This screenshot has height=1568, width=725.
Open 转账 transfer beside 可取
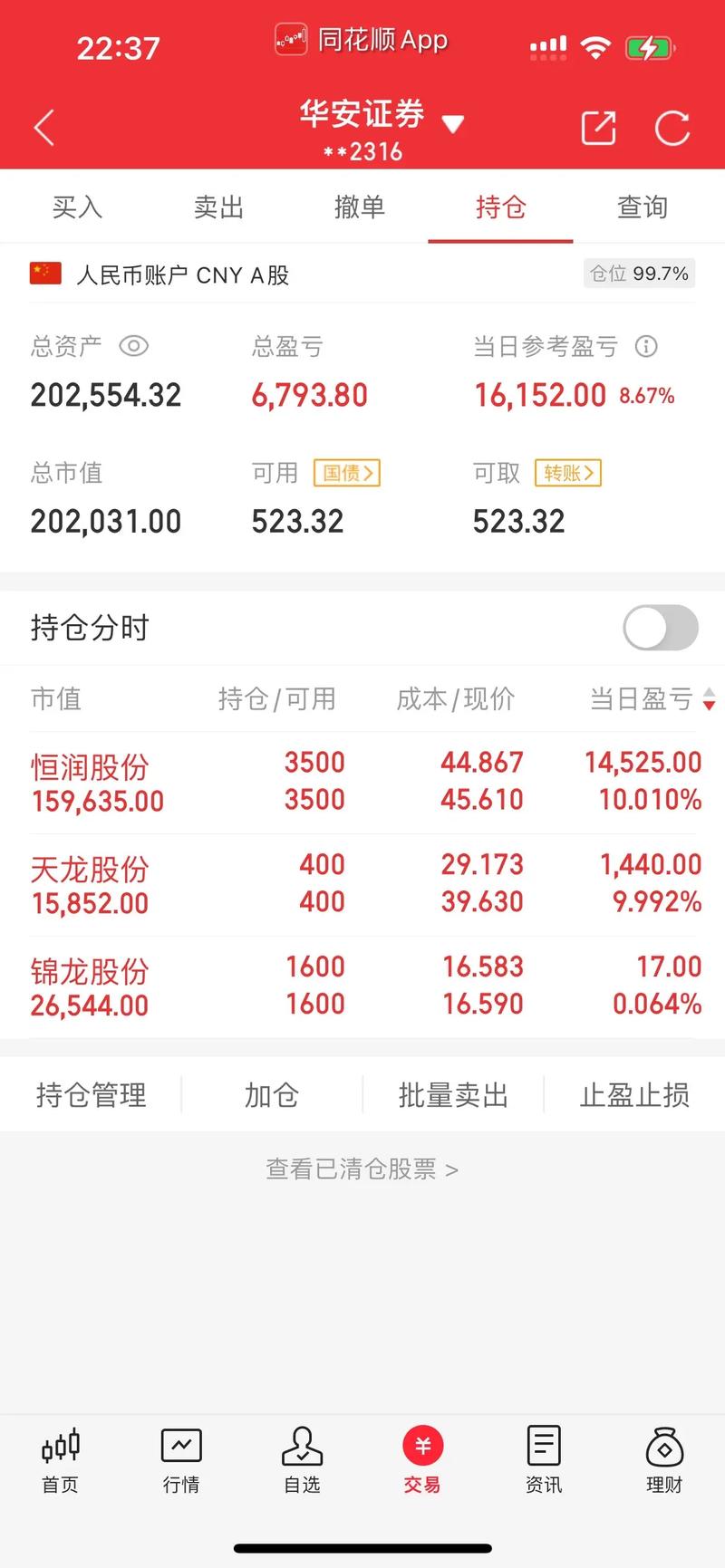click(567, 473)
